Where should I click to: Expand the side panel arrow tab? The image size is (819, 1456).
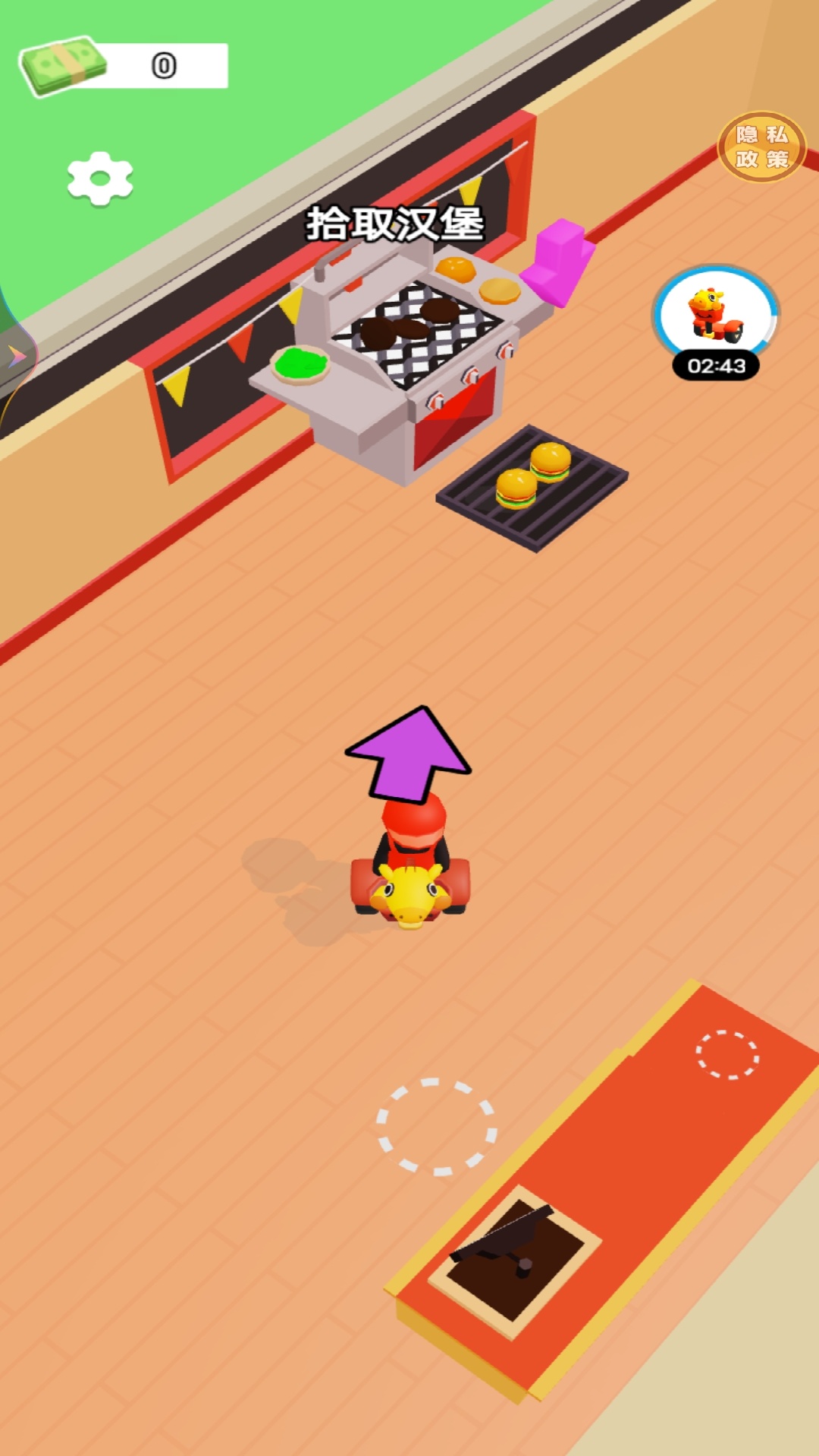[15, 356]
